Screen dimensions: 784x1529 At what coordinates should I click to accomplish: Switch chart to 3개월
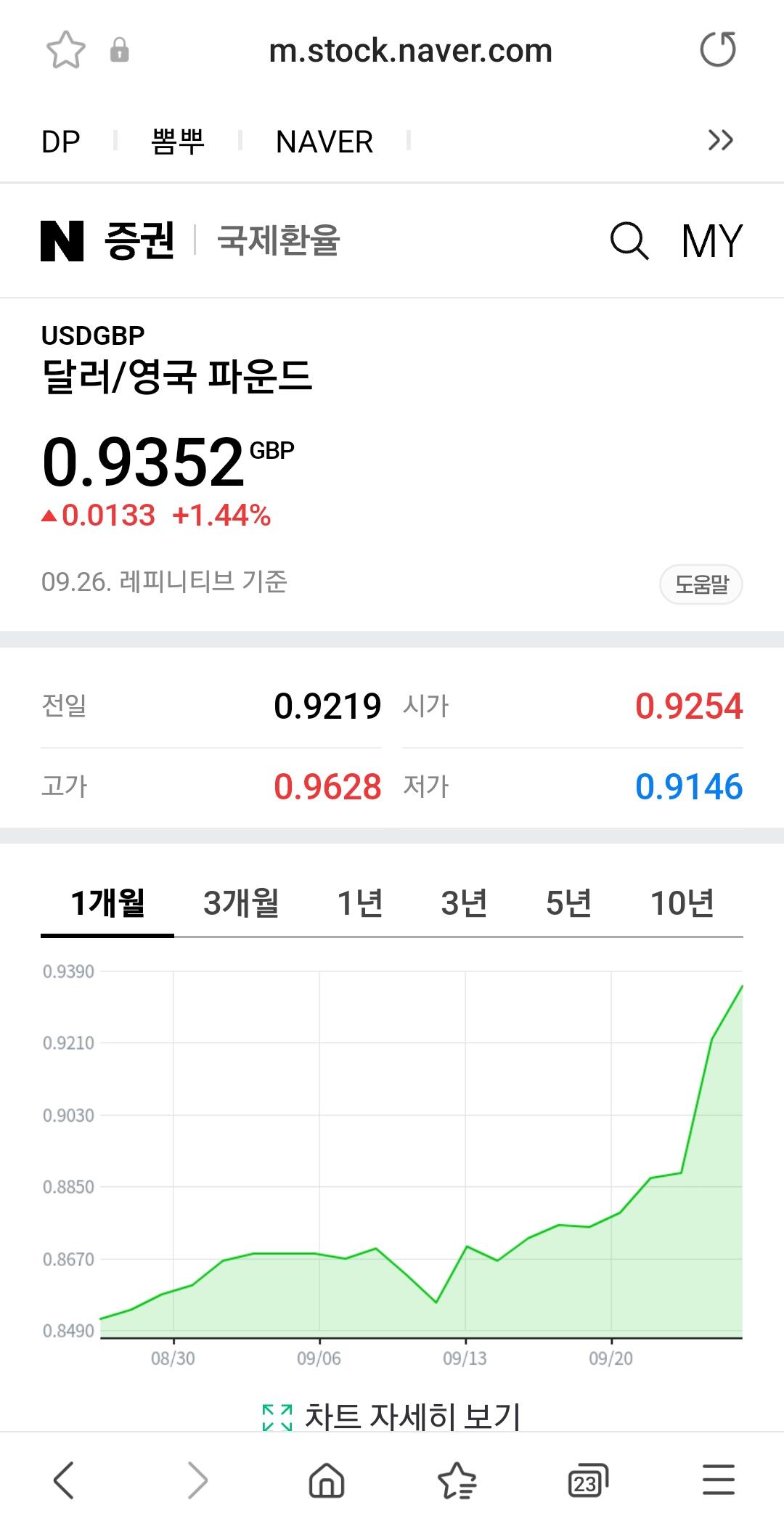[241, 903]
